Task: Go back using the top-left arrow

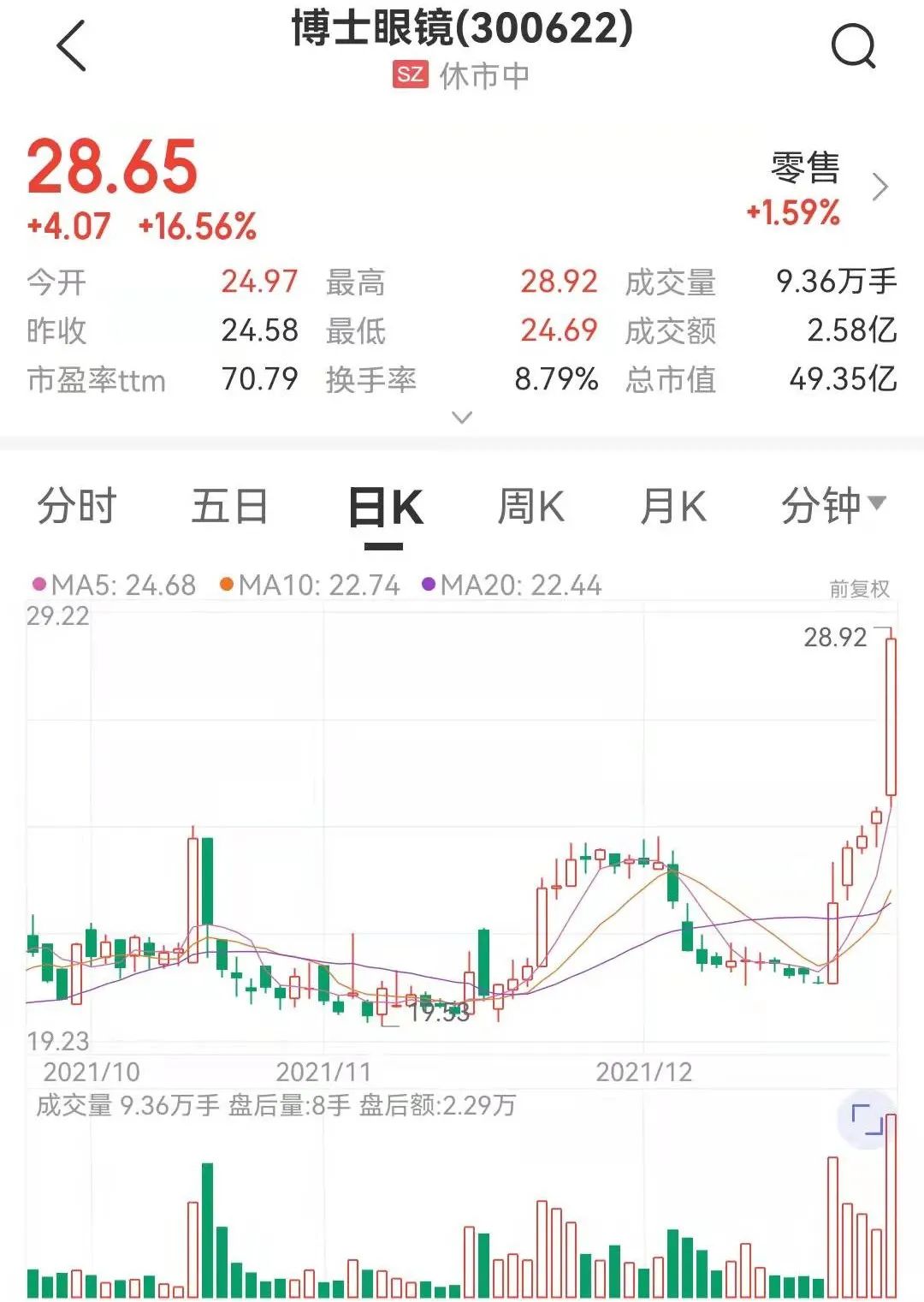Action: (x=72, y=45)
